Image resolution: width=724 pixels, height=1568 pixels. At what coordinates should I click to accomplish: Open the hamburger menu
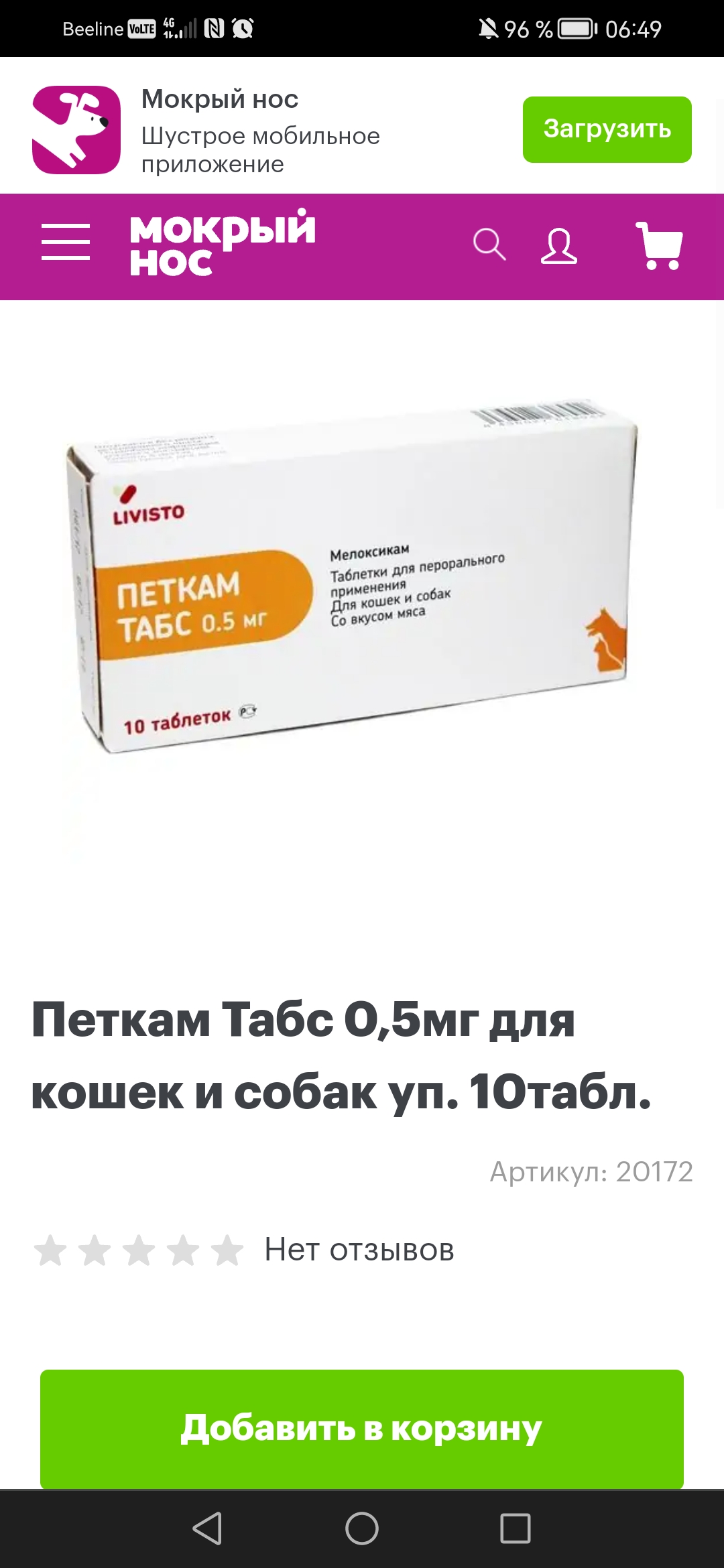tap(66, 242)
